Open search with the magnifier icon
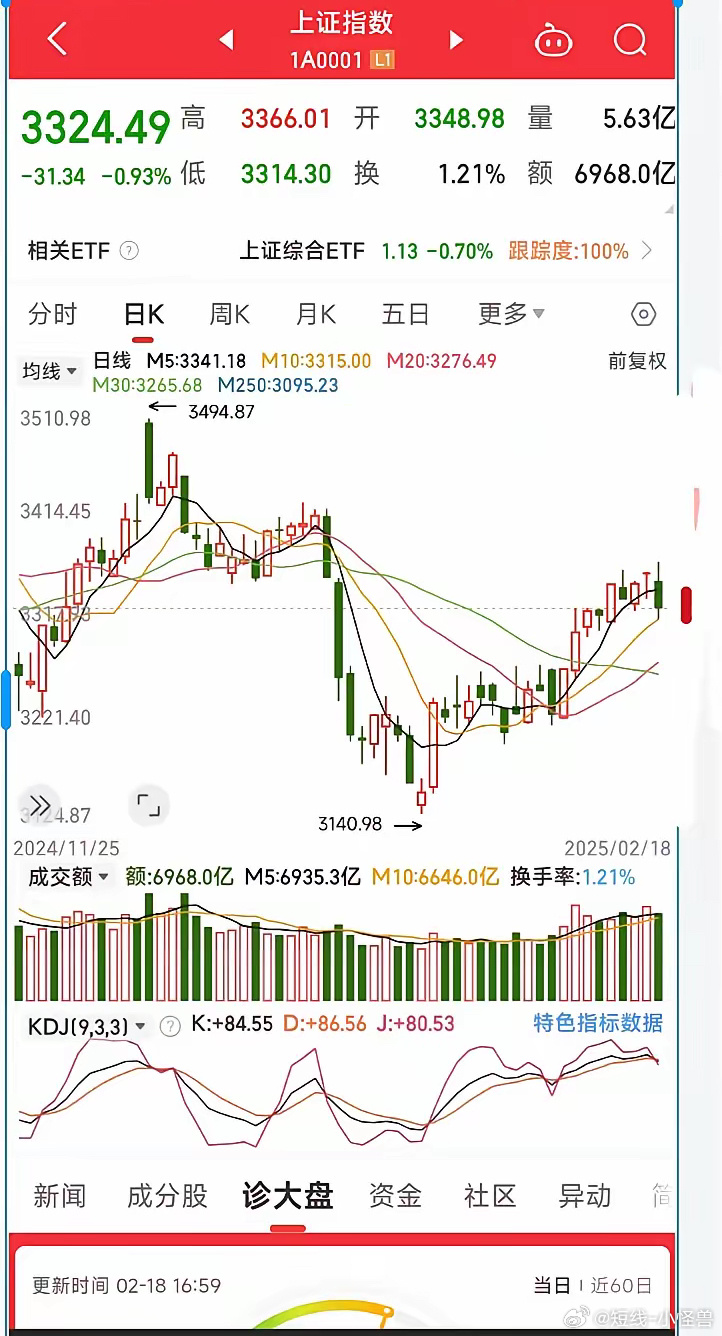 click(x=630, y=41)
